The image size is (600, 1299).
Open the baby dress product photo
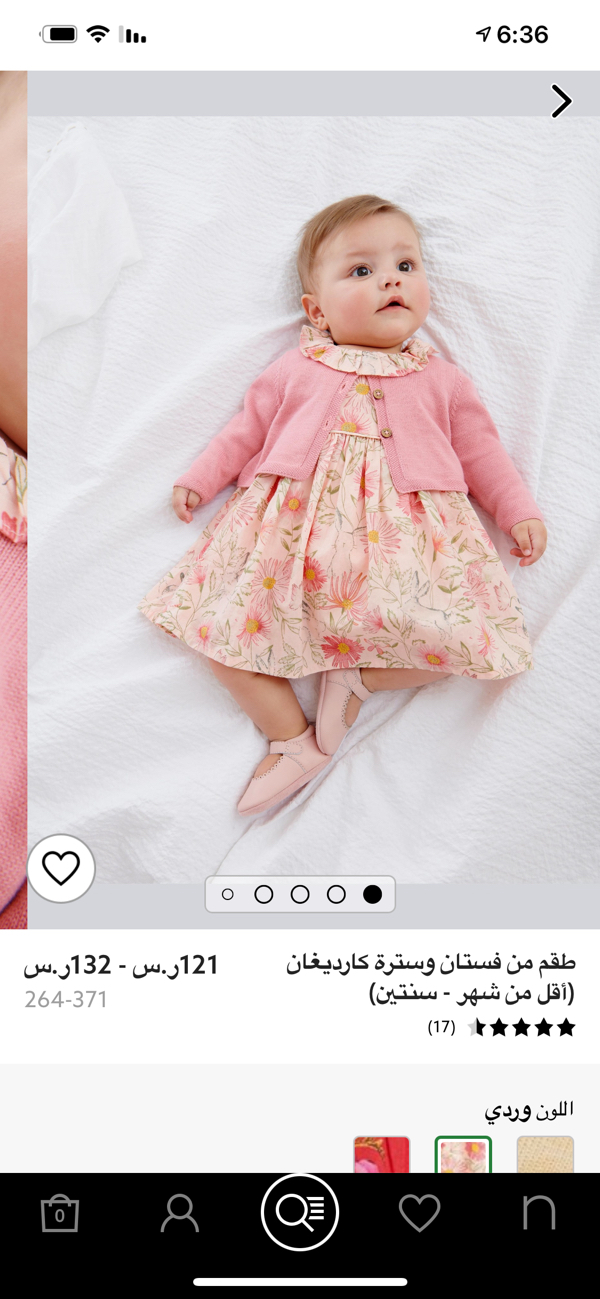click(313, 500)
